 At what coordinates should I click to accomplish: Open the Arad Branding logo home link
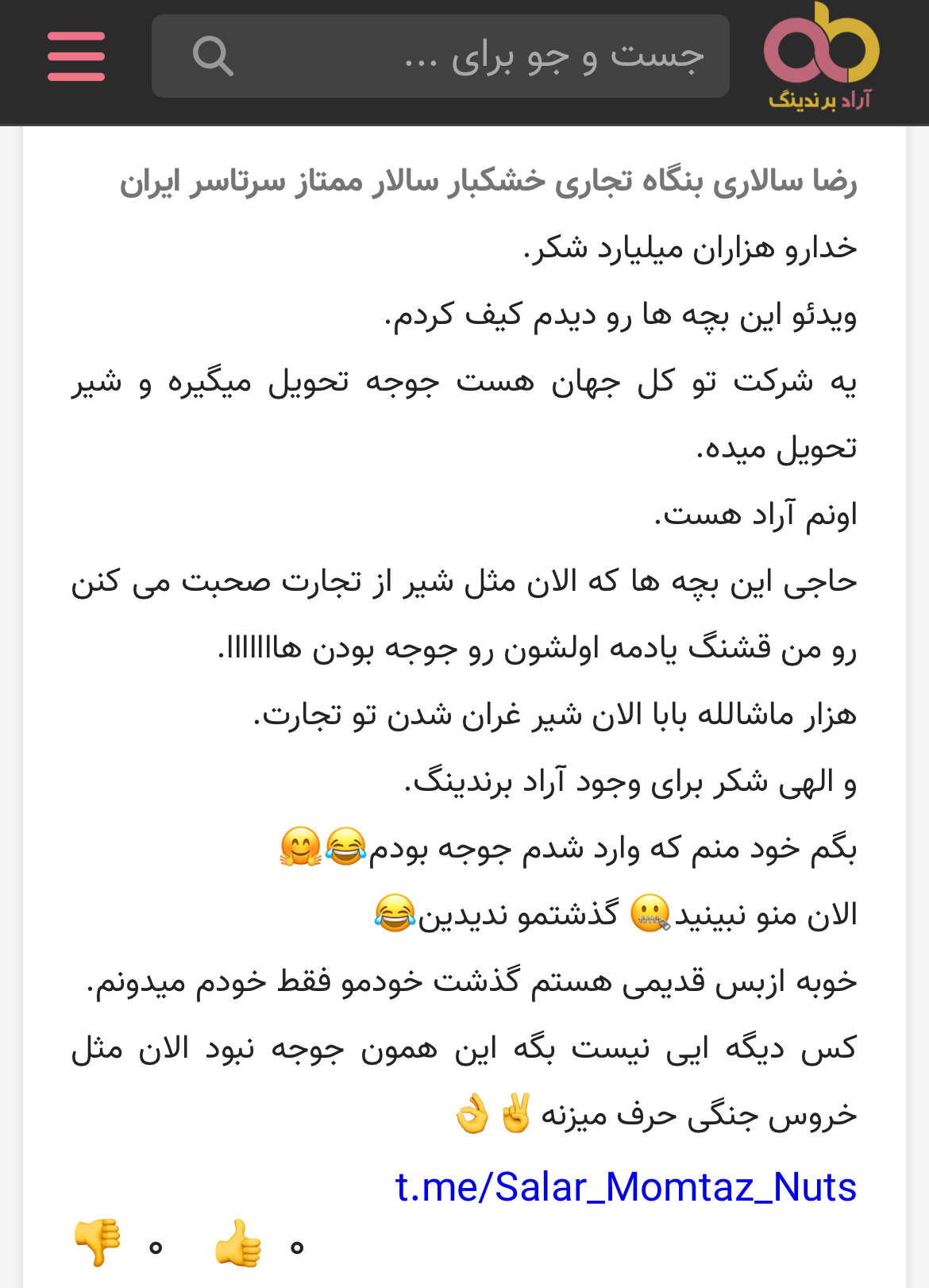(x=821, y=56)
